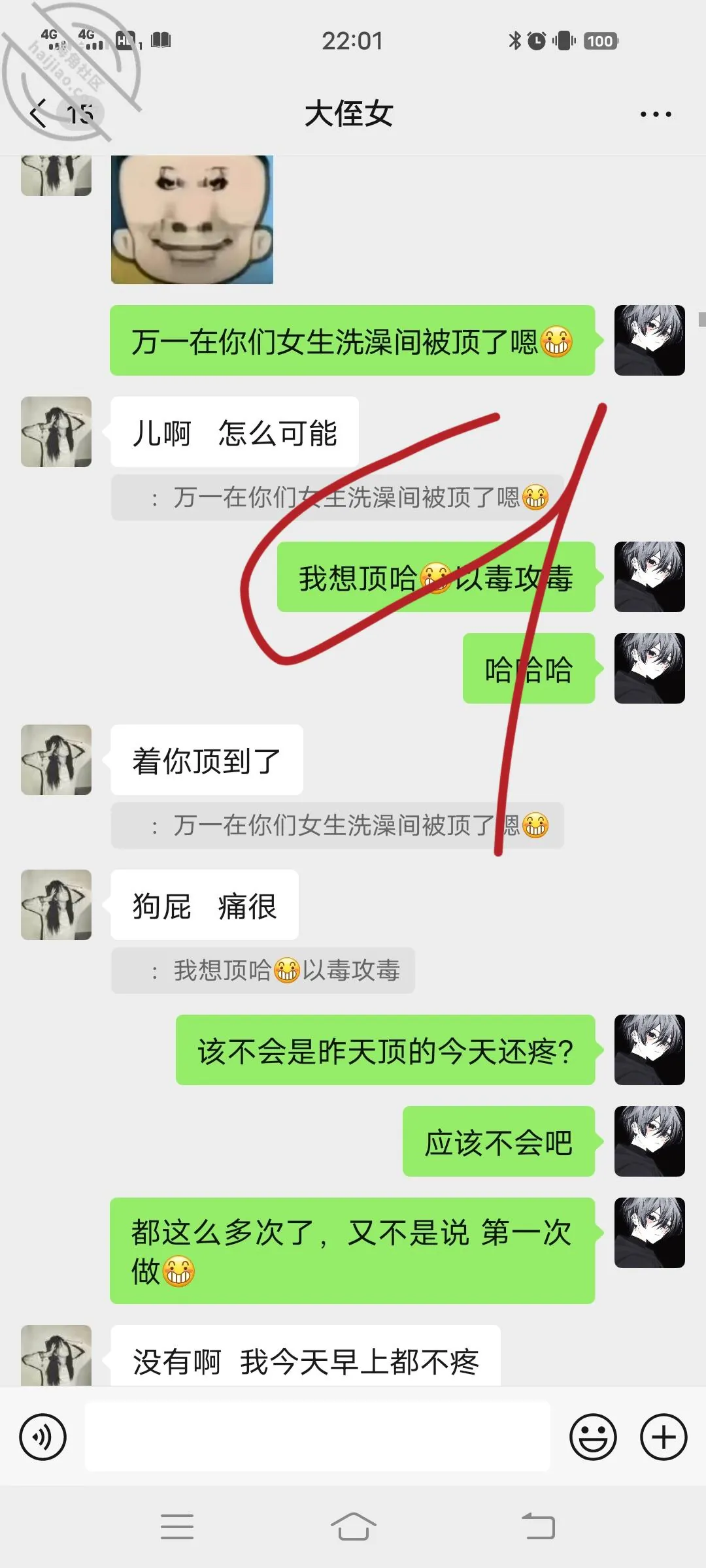Open the emoji sticker panel
706x1568 pixels.
[593, 1437]
